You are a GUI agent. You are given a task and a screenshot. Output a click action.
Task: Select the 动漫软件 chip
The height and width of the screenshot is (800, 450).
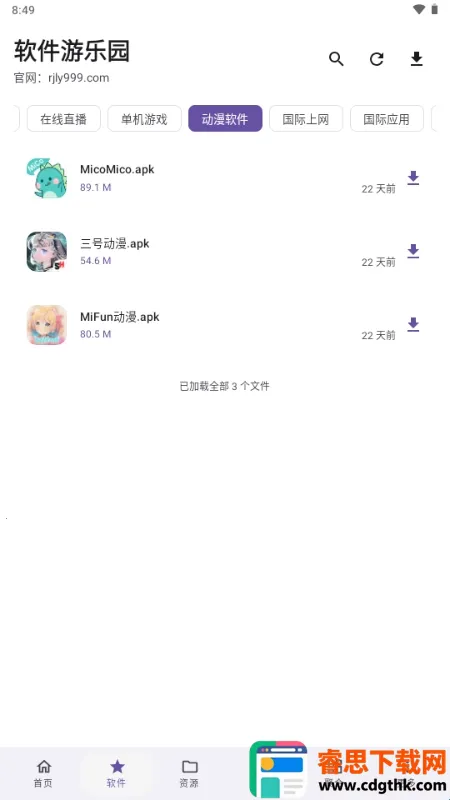tap(225, 119)
